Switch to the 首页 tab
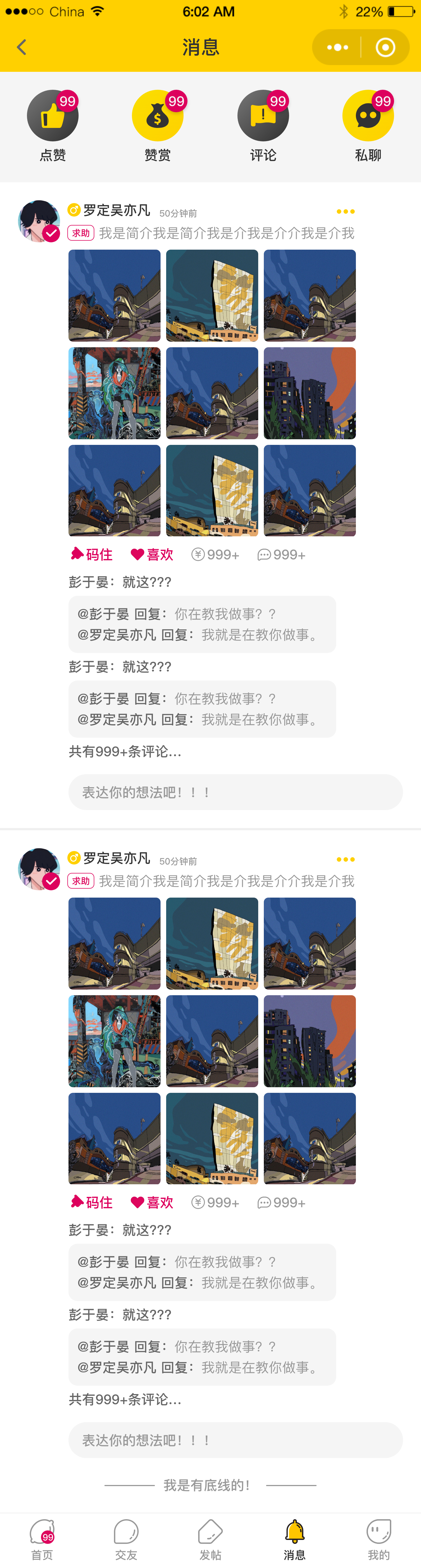421x1568 pixels. (x=42, y=1539)
